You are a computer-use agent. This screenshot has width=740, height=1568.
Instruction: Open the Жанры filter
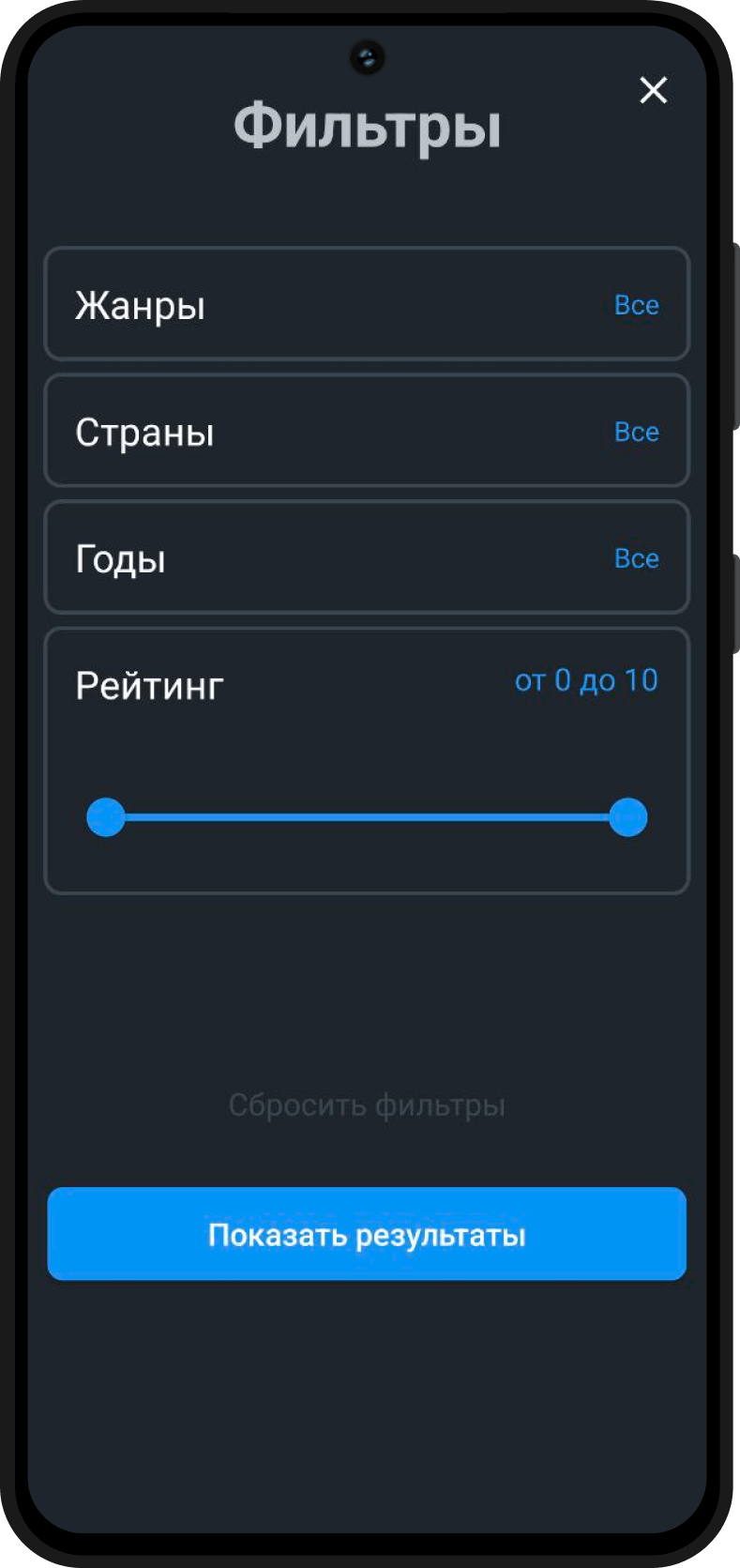(x=367, y=304)
